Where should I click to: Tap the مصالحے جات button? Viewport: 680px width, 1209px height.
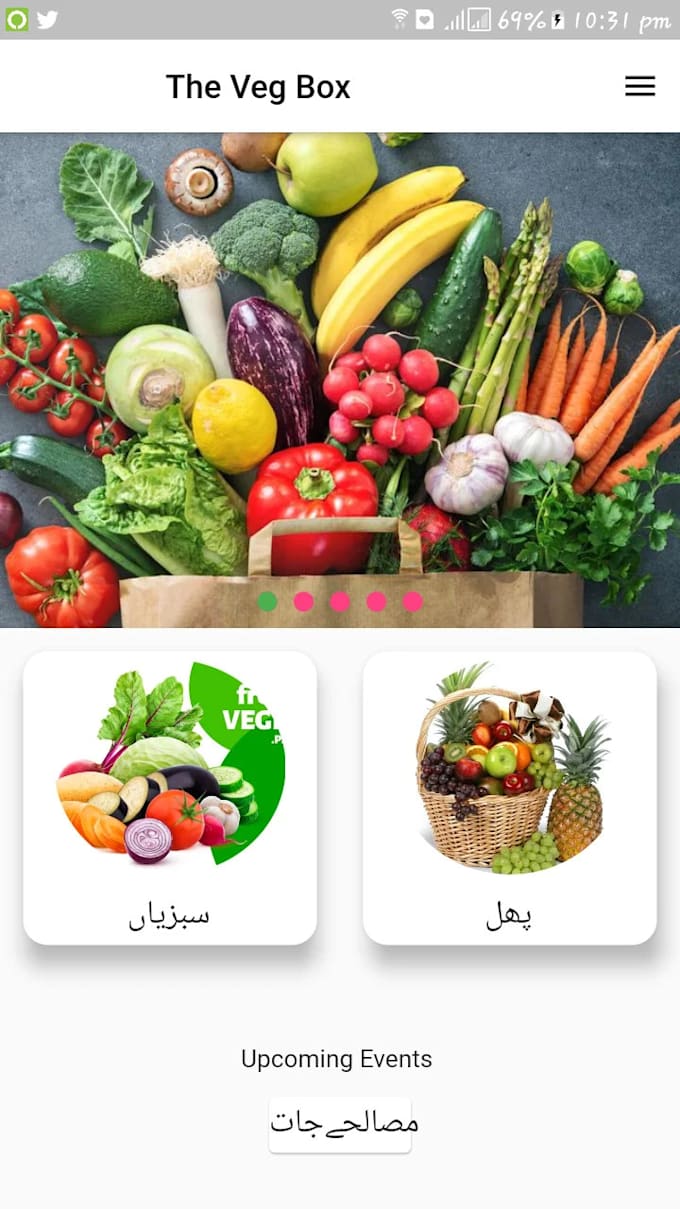(340, 1124)
